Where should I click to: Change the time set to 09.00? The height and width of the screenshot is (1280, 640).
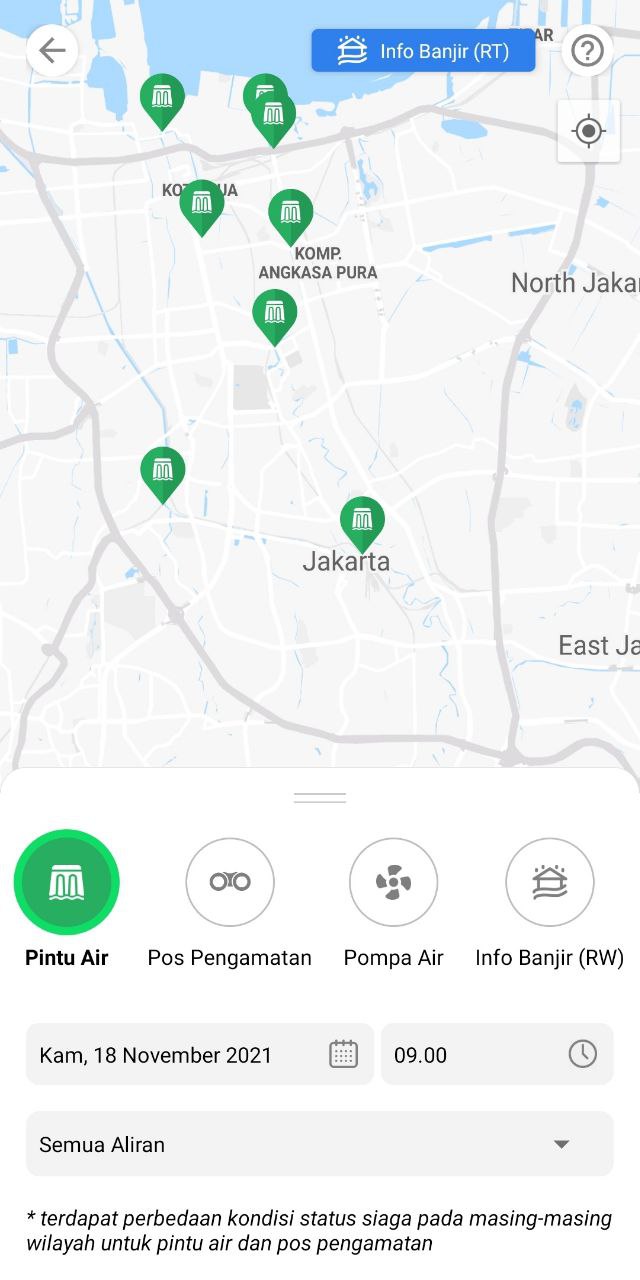point(496,1054)
